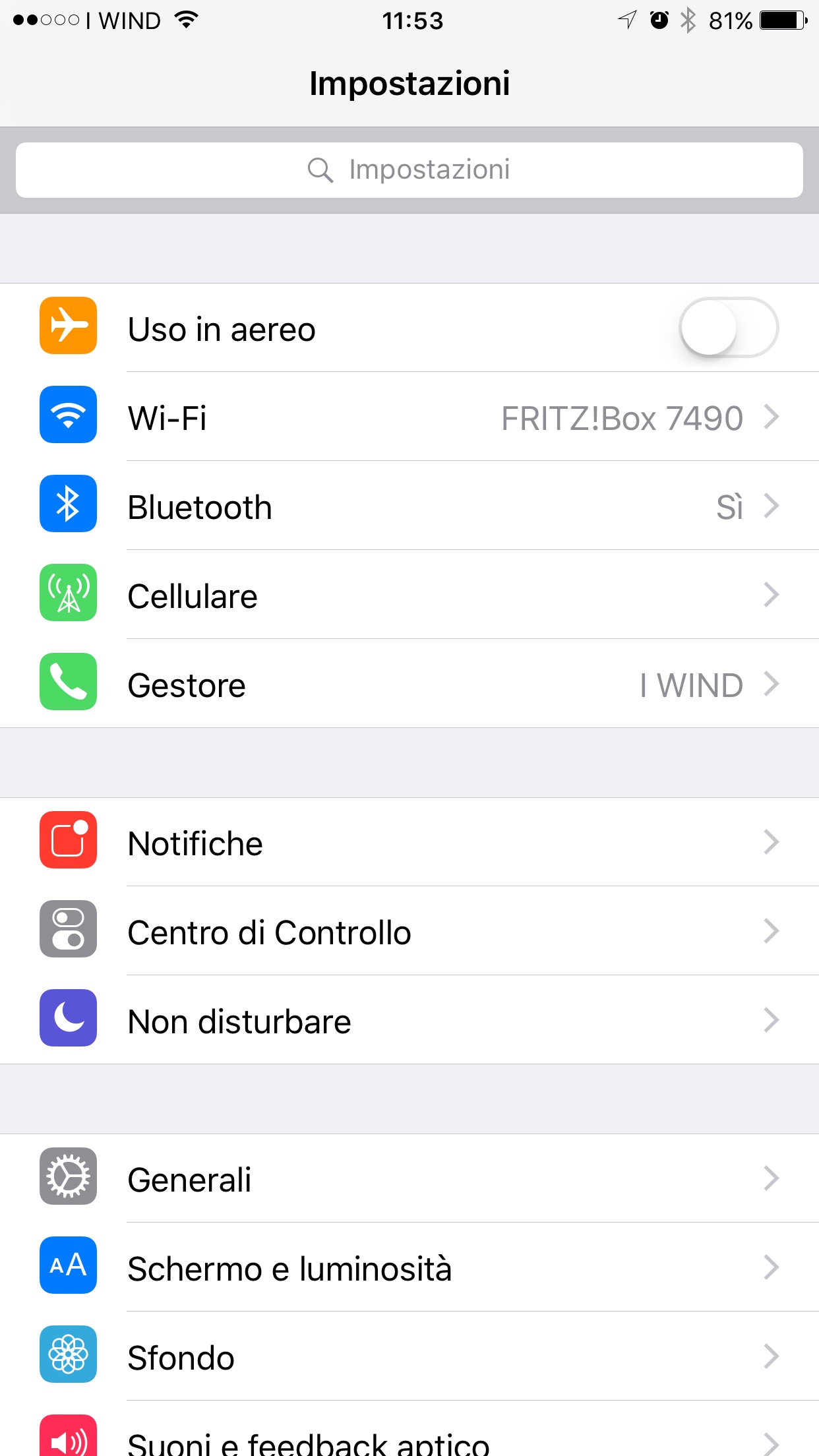This screenshot has width=819, height=1456.
Task: Open Schermo e luminosità
Action: [x=409, y=1268]
